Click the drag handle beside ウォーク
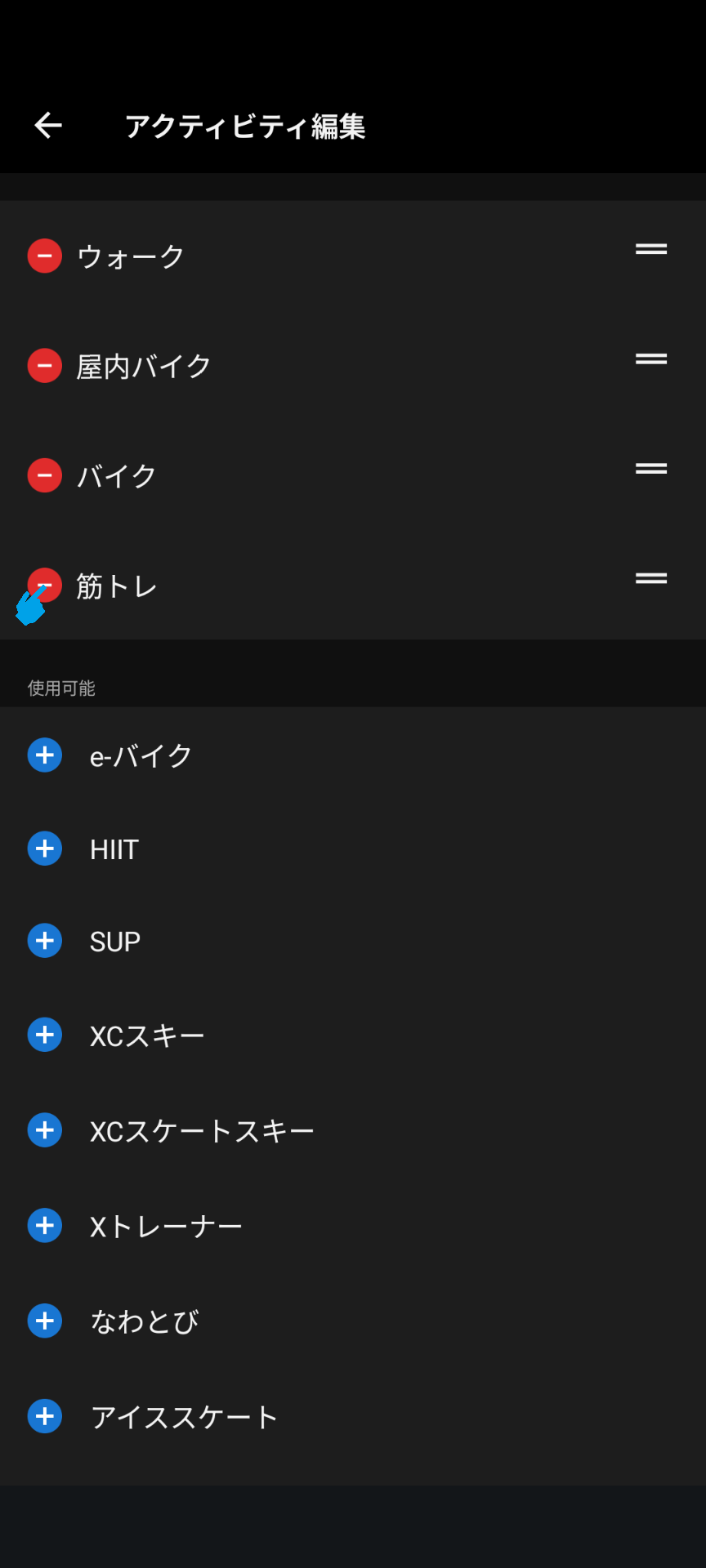 click(x=650, y=249)
